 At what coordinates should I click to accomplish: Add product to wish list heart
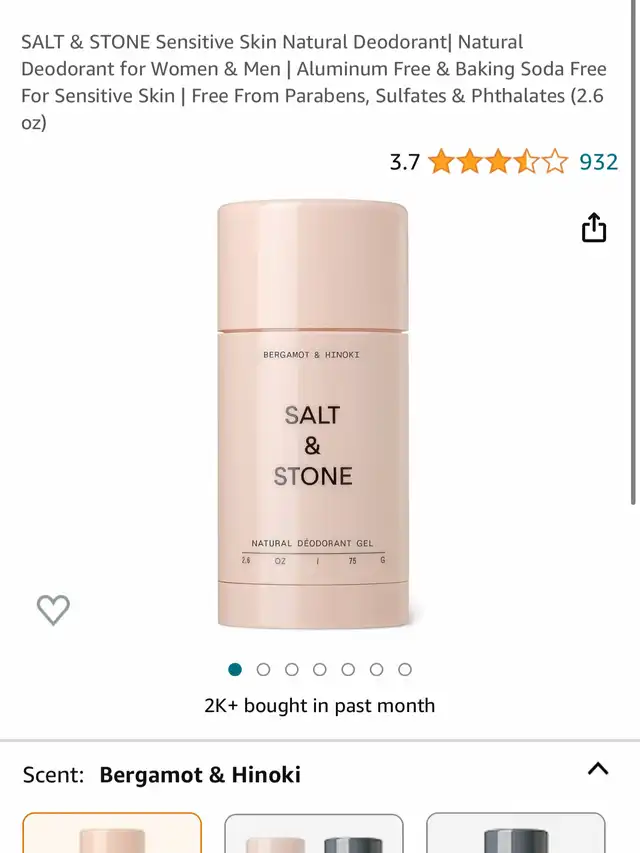[x=53, y=609]
